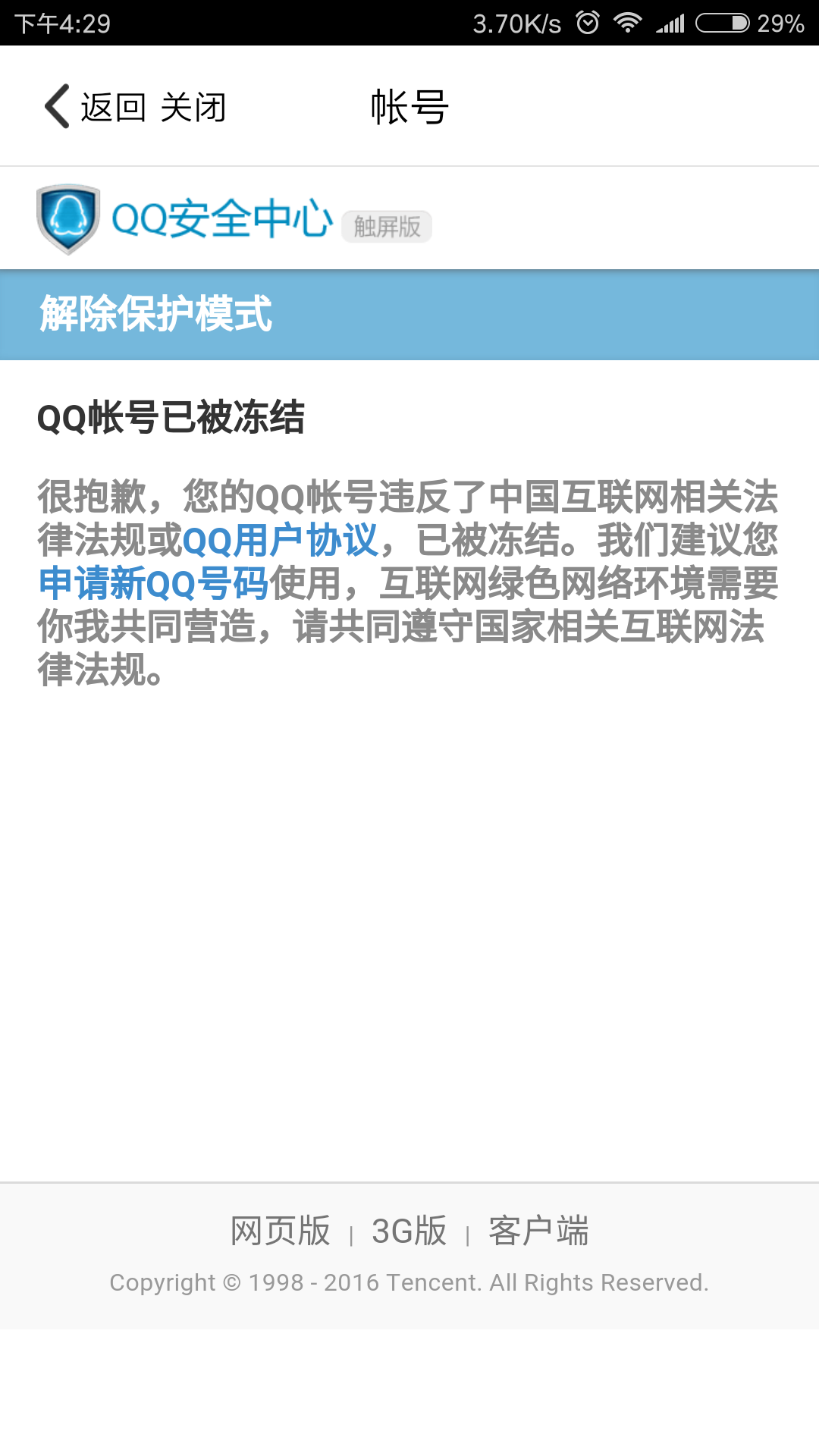The width and height of the screenshot is (819, 1456).
Task: Open the 客户端 link
Action: pyautogui.click(x=538, y=1231)
